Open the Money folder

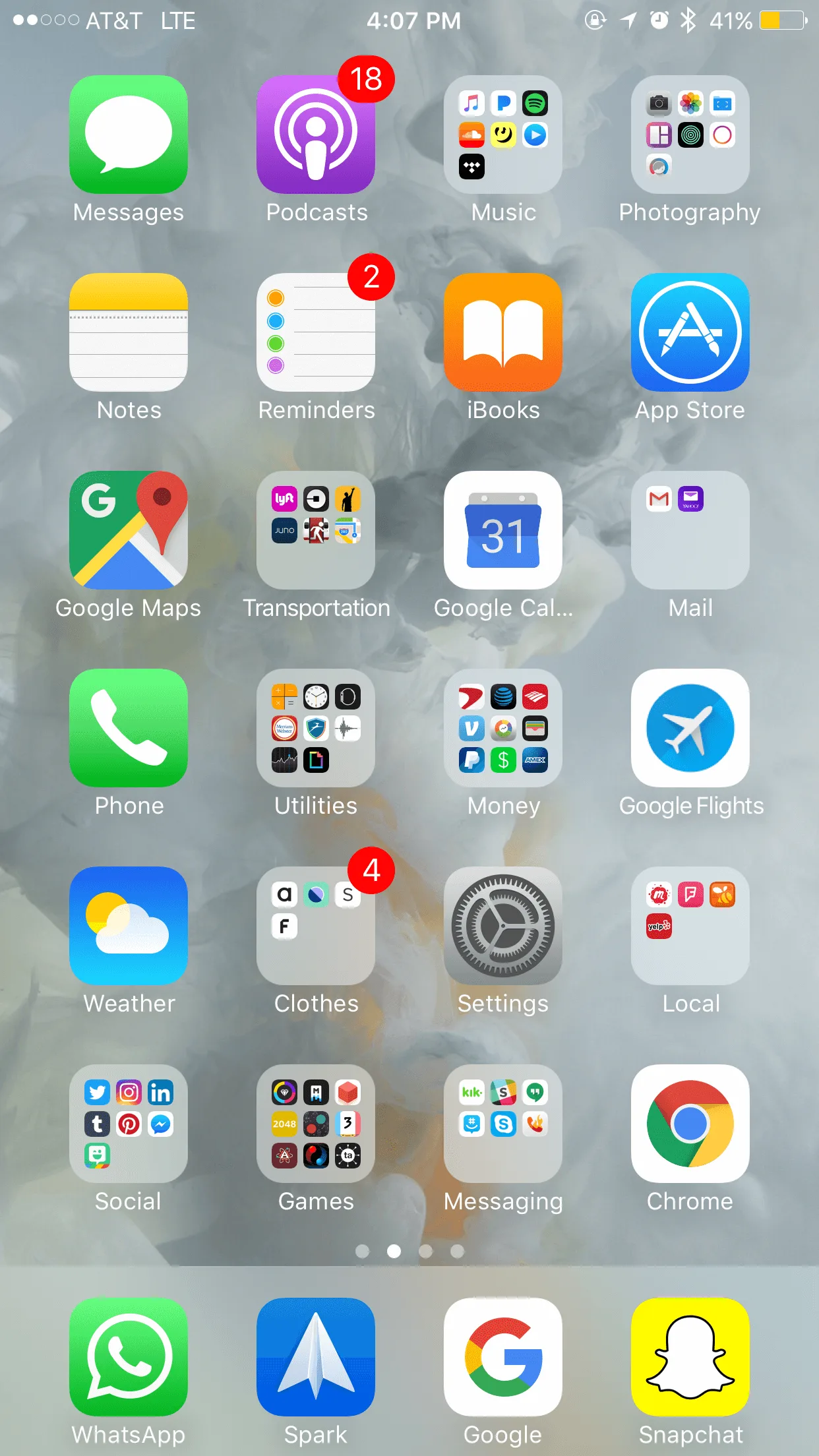[503, 728]
